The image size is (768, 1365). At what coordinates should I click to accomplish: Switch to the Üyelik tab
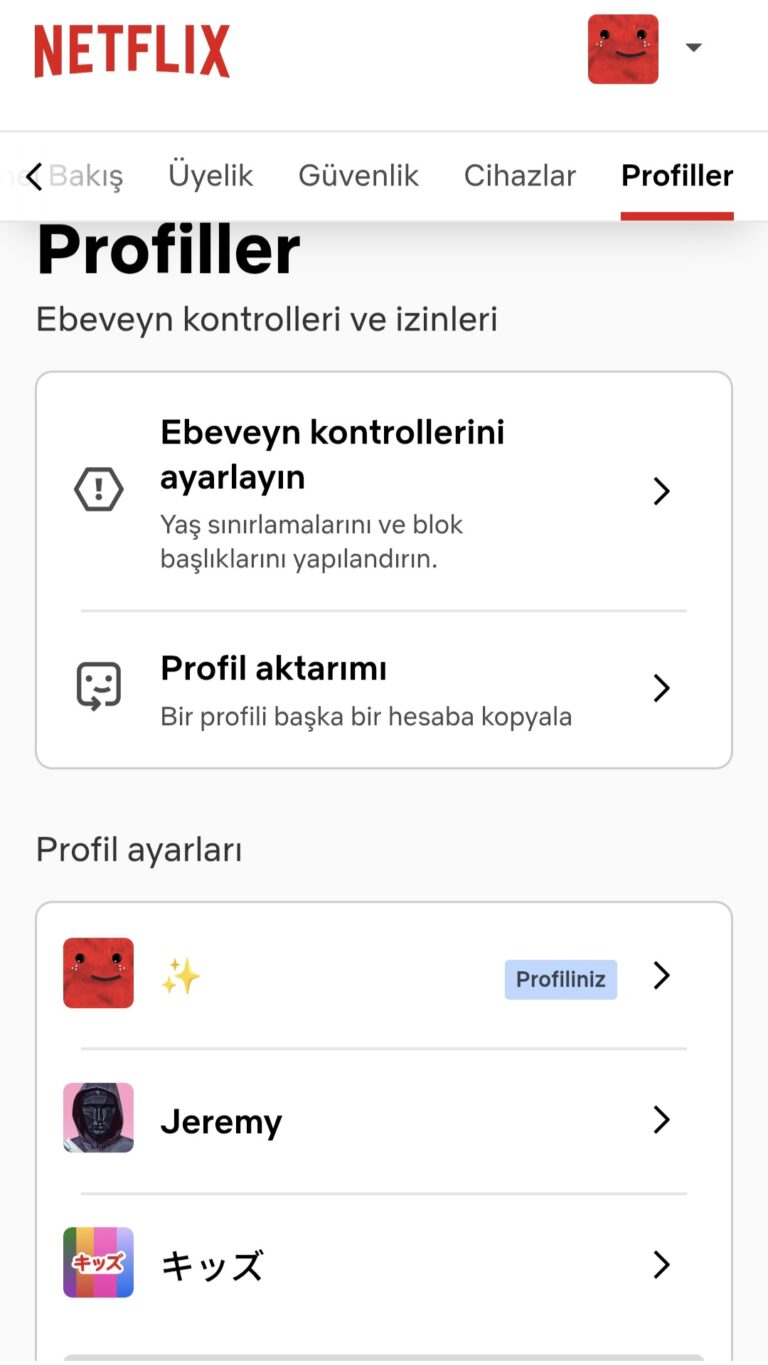[210, 176]
